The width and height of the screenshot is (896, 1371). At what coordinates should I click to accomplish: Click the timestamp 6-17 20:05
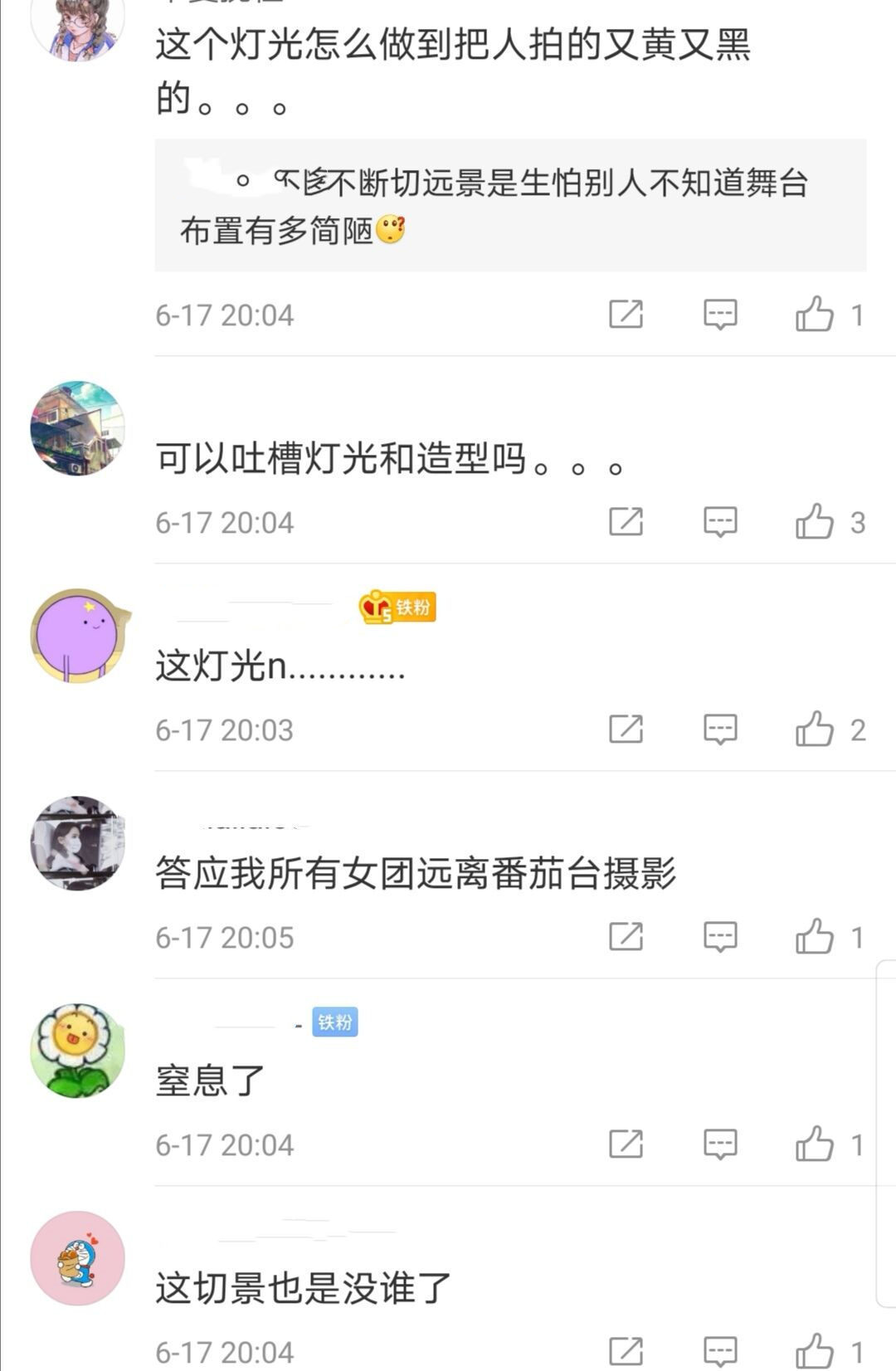[x=222, y=938]
